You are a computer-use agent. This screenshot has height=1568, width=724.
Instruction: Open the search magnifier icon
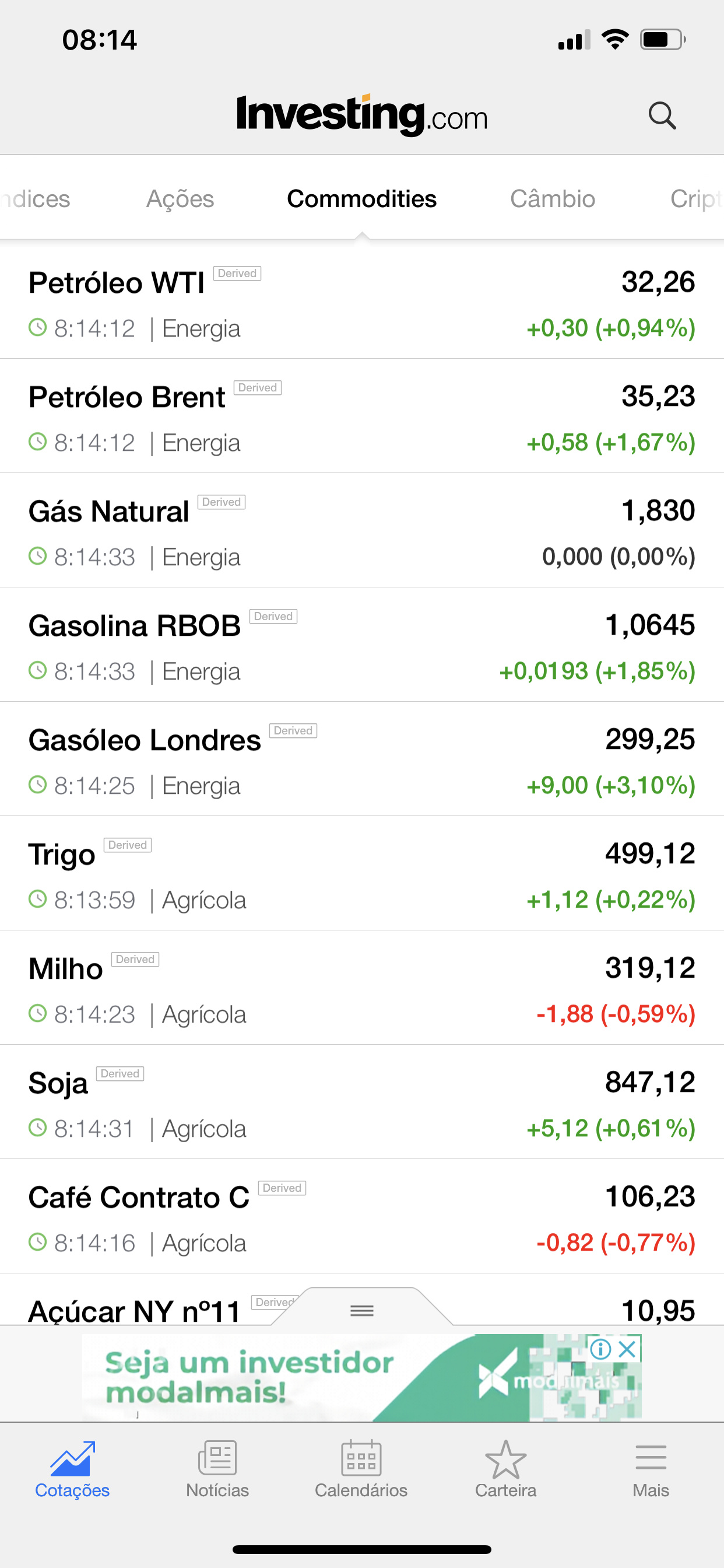tap(662, 116)
